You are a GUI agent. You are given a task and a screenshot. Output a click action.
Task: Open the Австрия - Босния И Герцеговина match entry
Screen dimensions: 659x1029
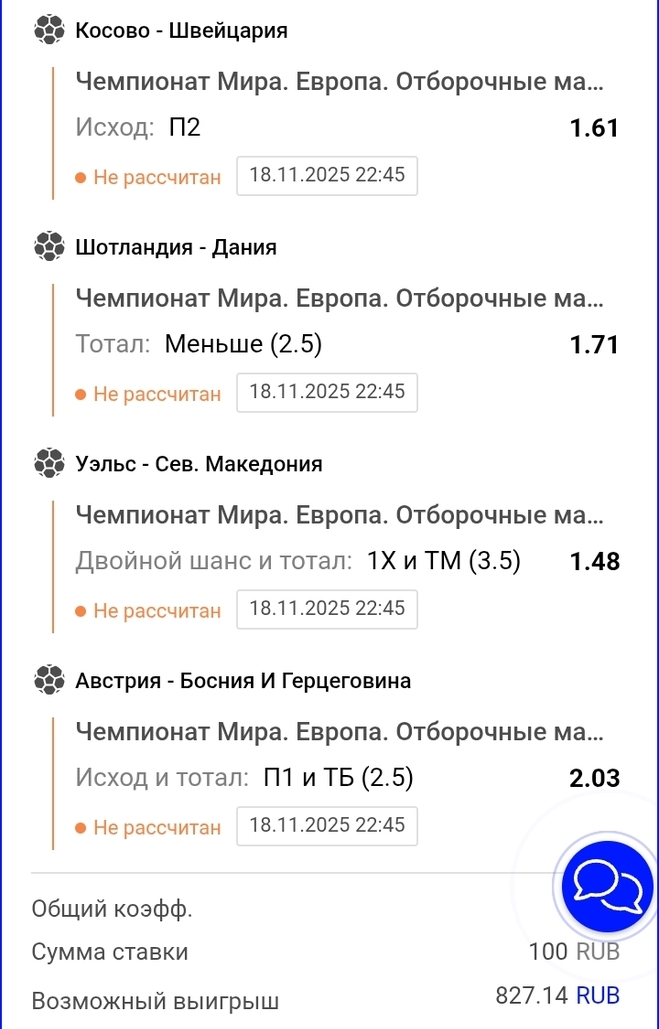coord(243,681)
